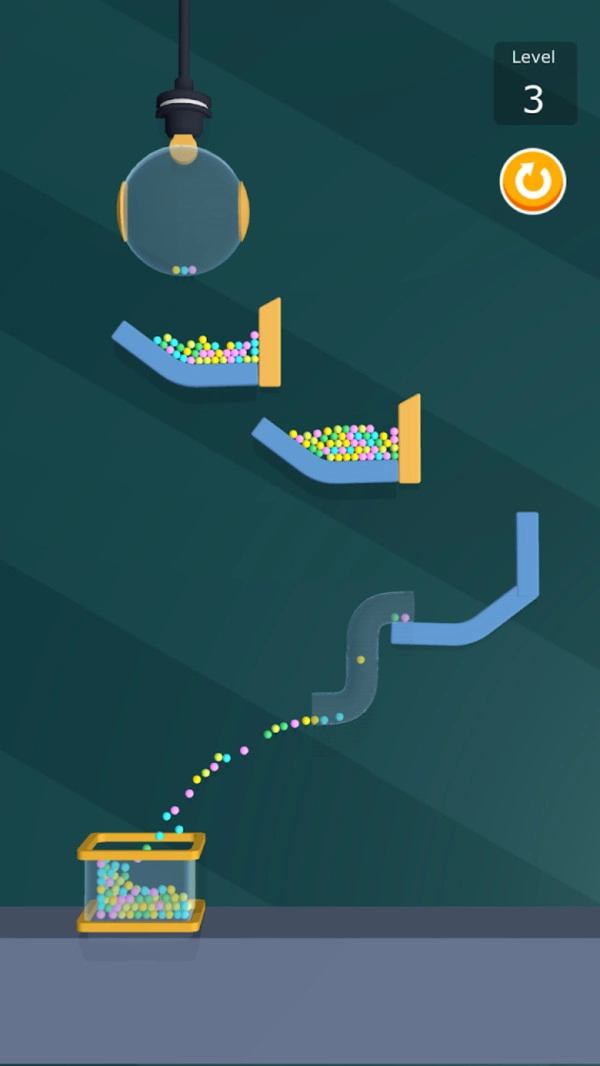Image resolution: width=600 pixels, height=1066 pixels.
Task: Remove the yellow gate on the tray under the bulb
Action: point(270,343)
